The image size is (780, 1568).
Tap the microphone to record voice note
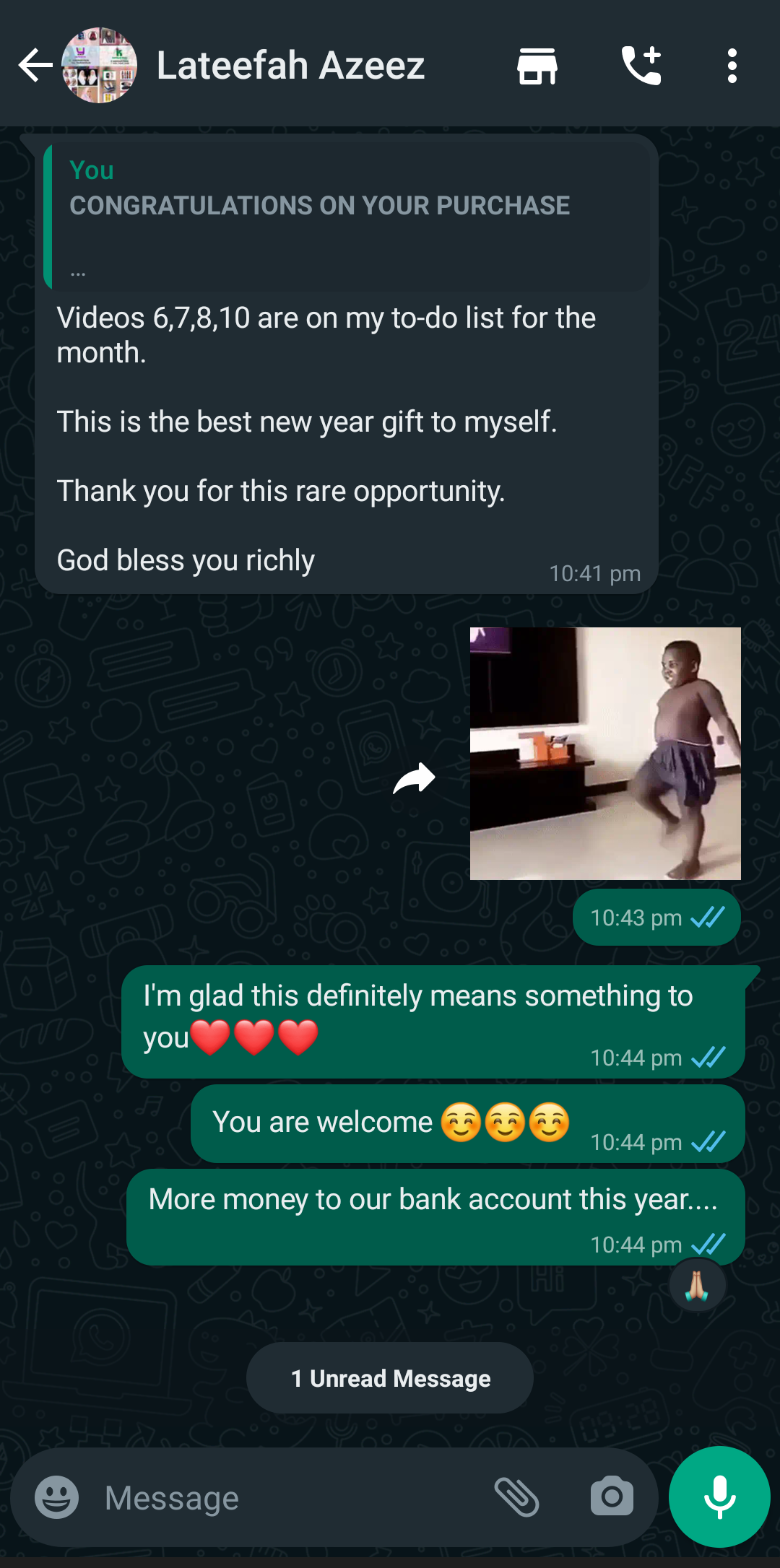pyautogui.click(x=719, y=1497)
